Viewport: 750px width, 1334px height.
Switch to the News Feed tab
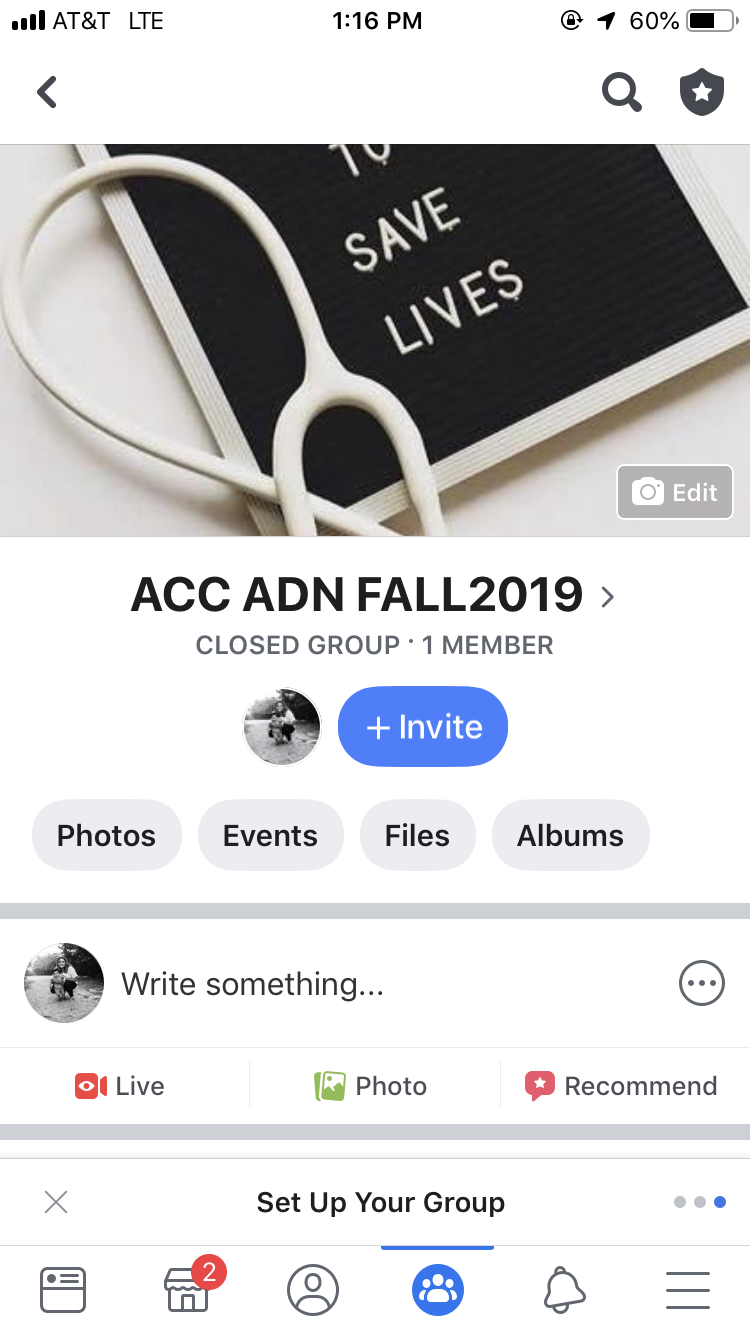pos(63,1290)
